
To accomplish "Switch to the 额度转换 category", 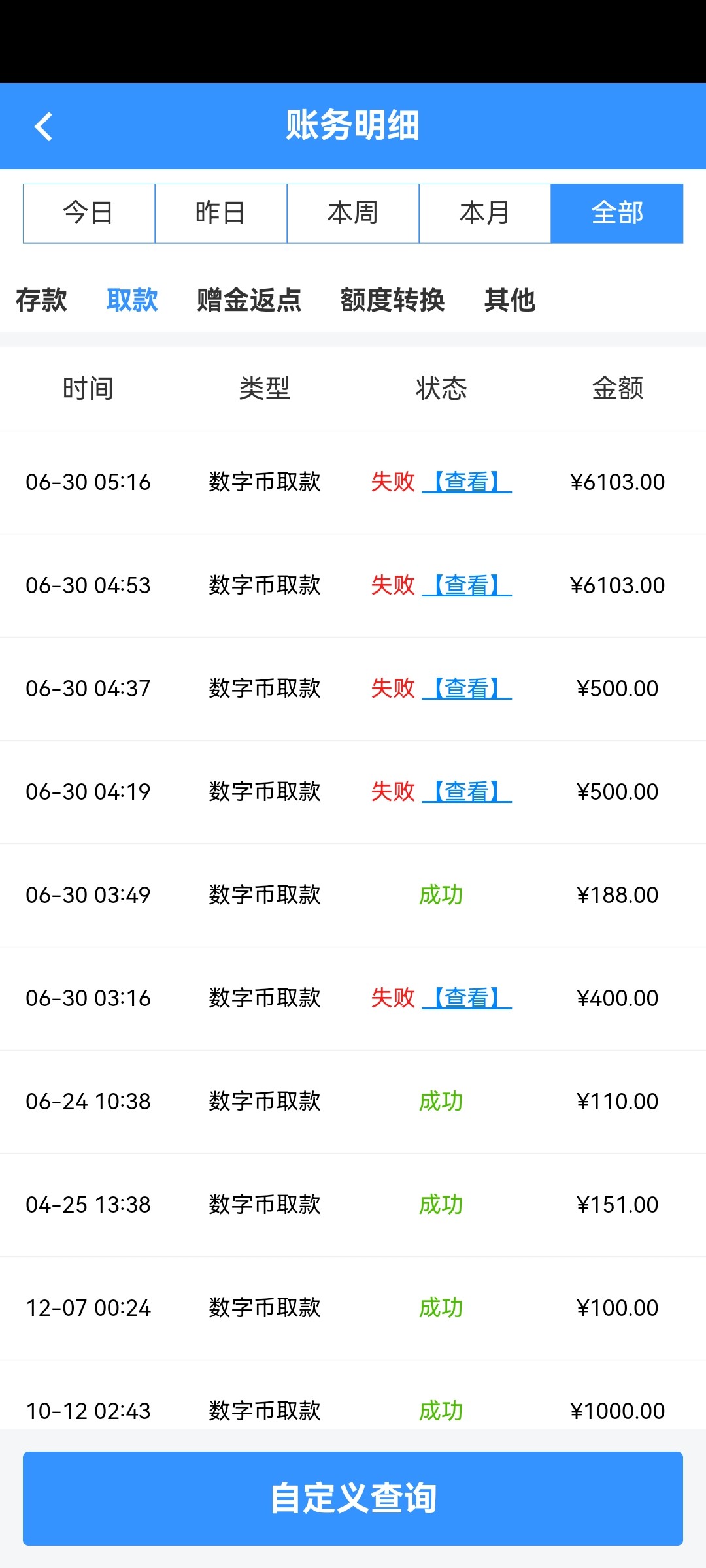I will [391, 300].
